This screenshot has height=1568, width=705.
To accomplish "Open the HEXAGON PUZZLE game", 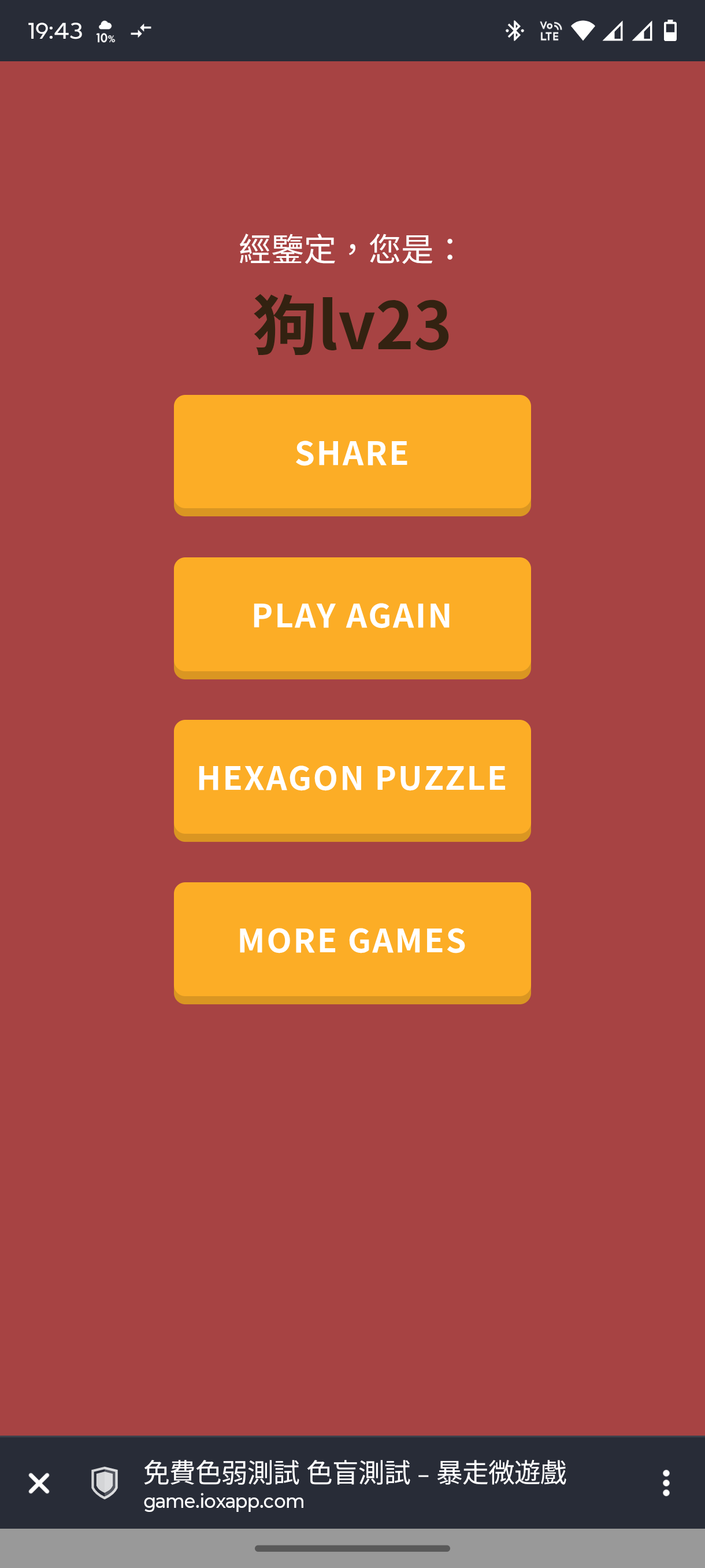I will 352,778.
